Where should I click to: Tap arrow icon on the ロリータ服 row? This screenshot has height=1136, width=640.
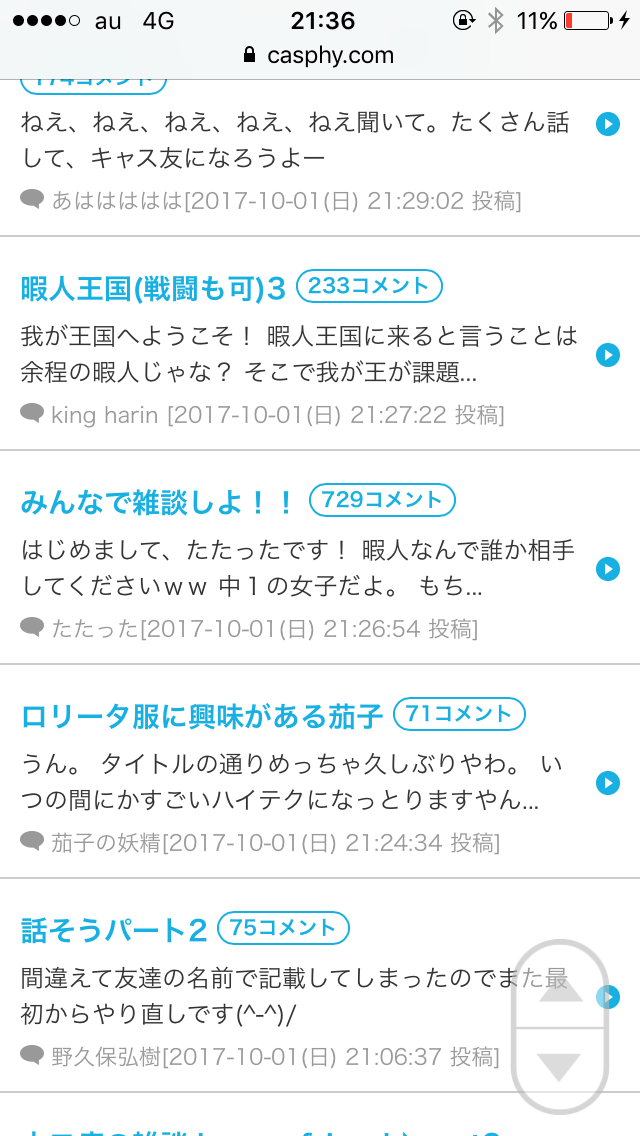(607, 783)
